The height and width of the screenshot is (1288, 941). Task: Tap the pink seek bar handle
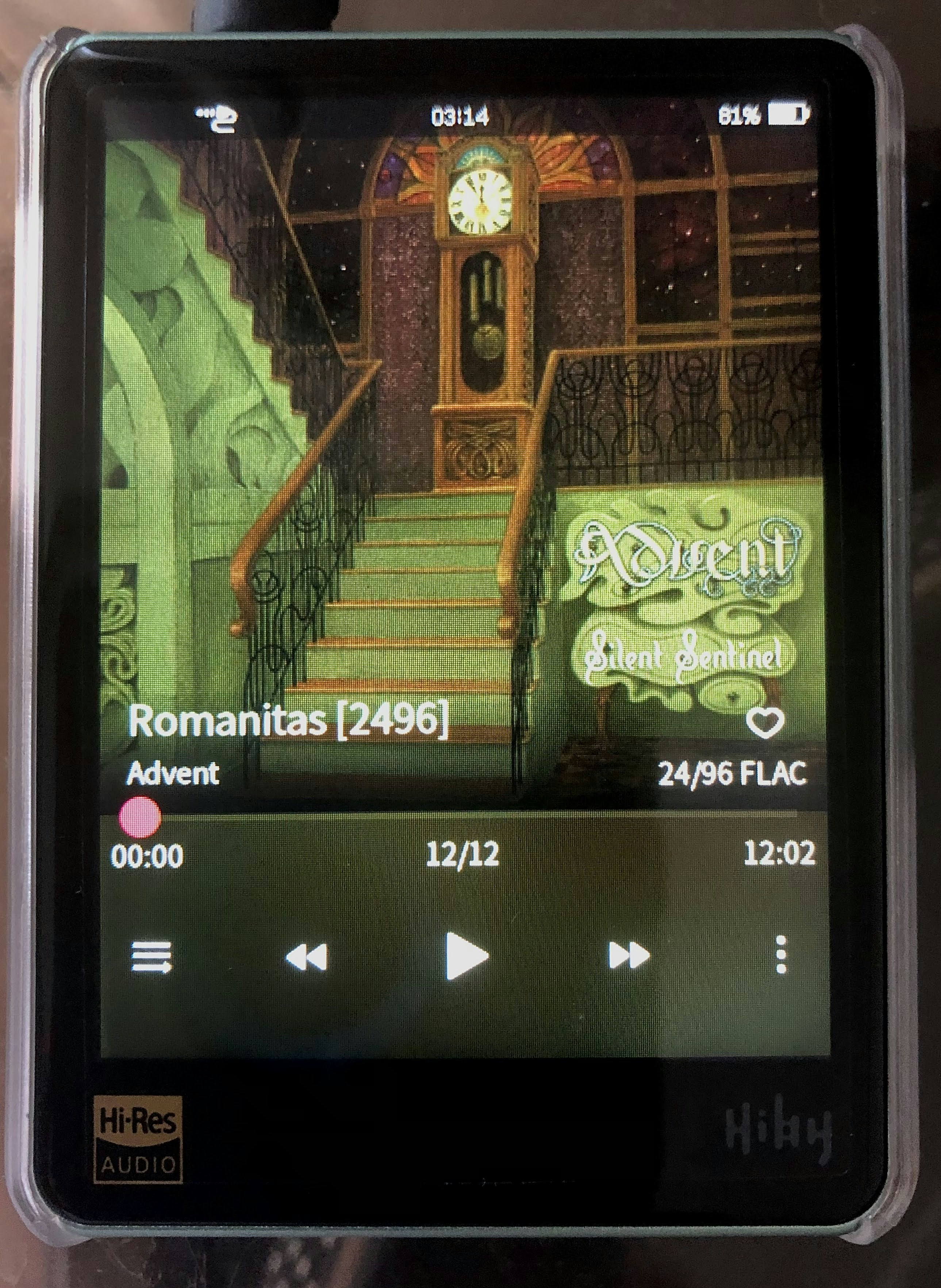(139, 817)
